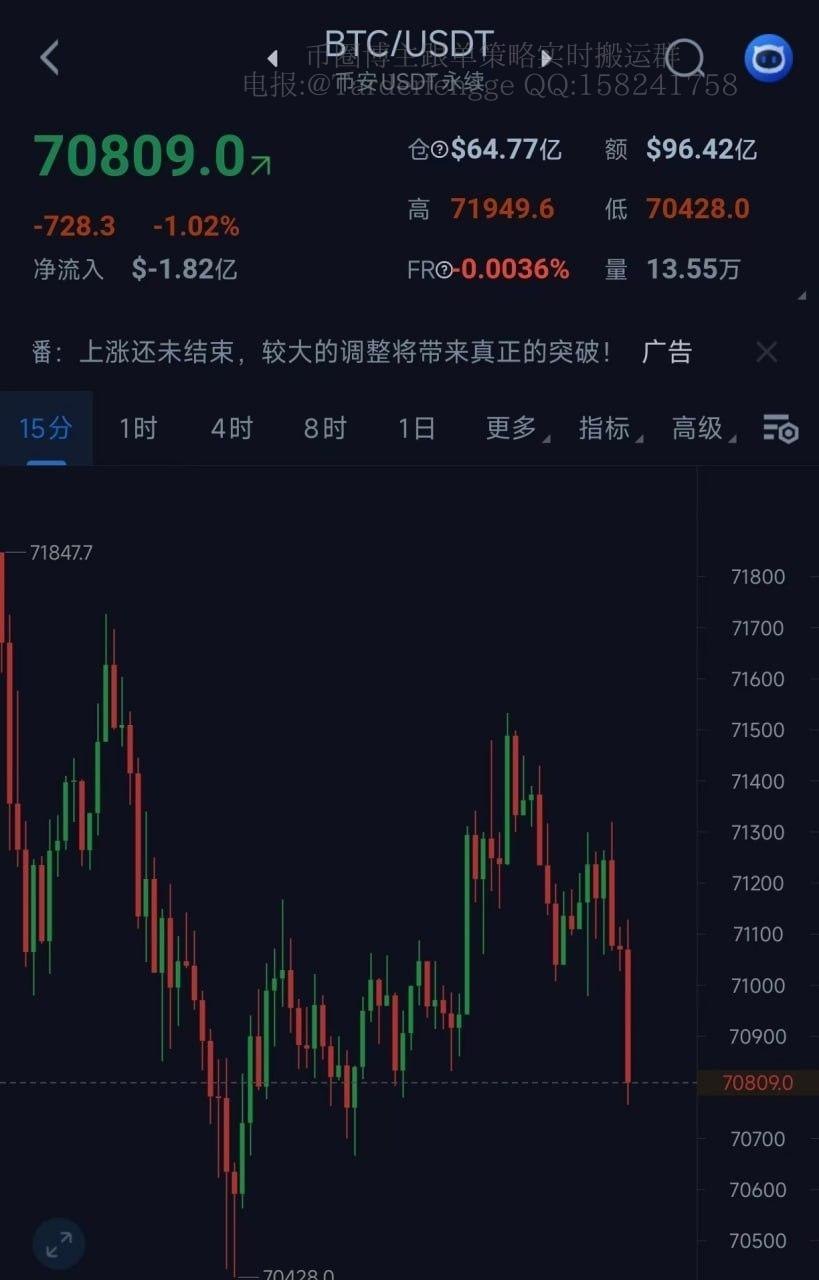The image size is (819, 1280).
Task: Go back using the top-left arrow
Action: pos(50,58)
